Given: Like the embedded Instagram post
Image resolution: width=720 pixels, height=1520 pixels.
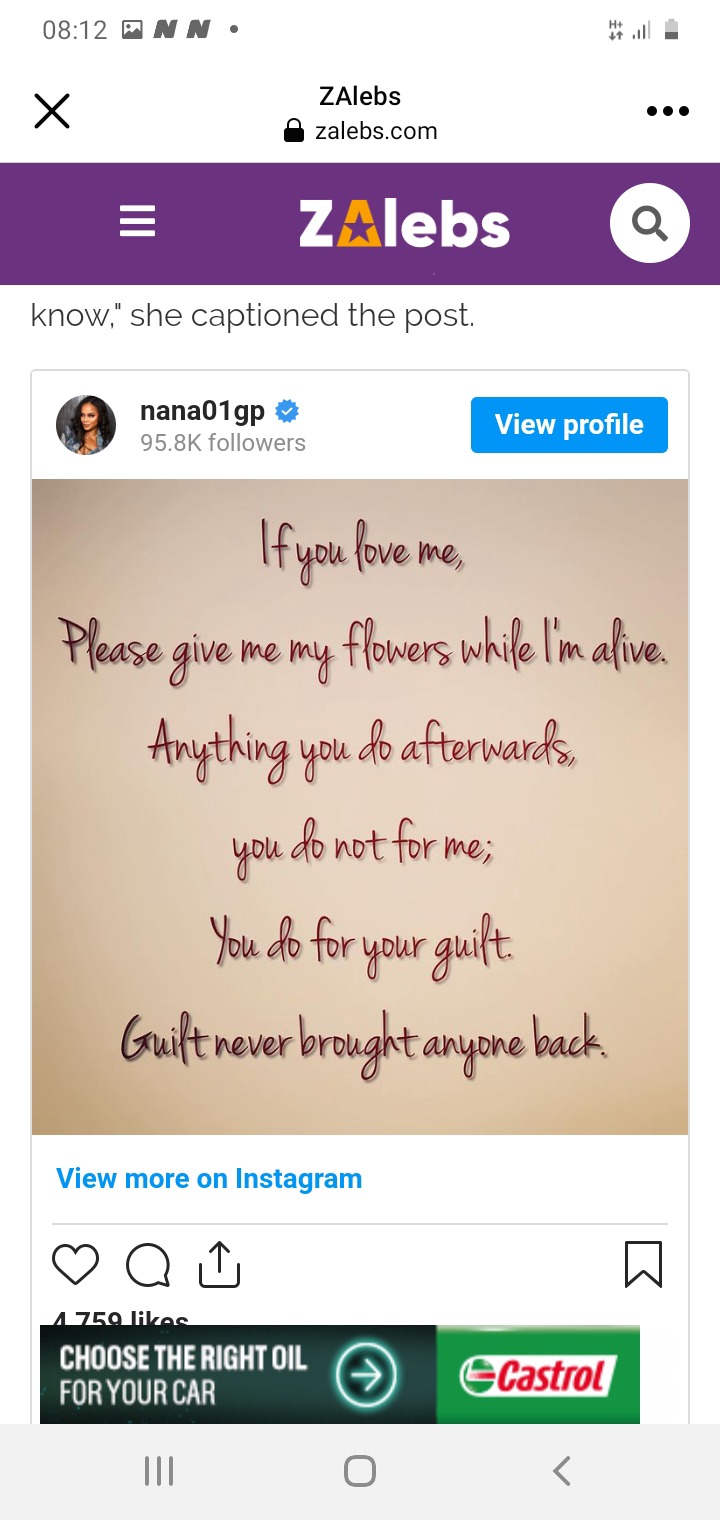Looking at the screenshot, I should click(75, 1265).
